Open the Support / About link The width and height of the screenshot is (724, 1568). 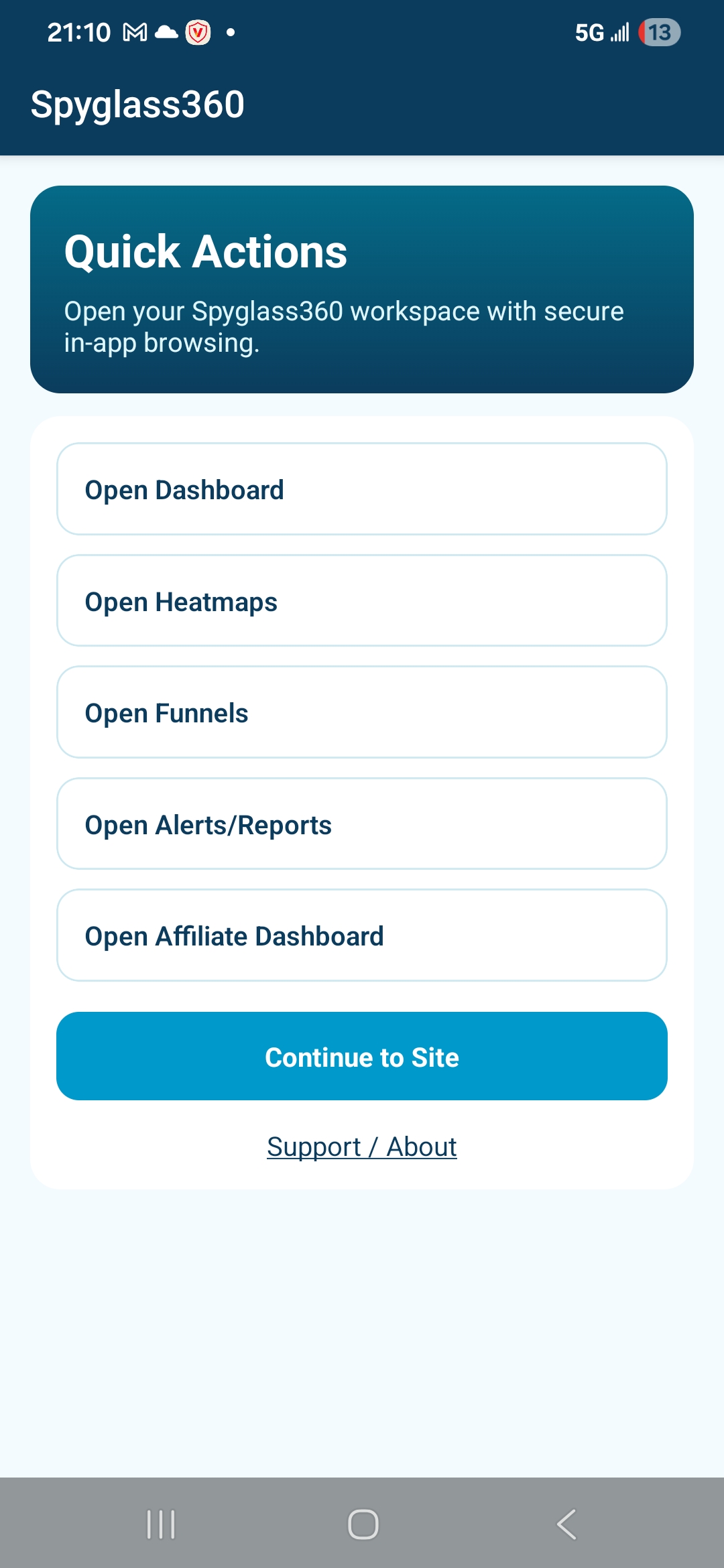[x=361, y=1146]
